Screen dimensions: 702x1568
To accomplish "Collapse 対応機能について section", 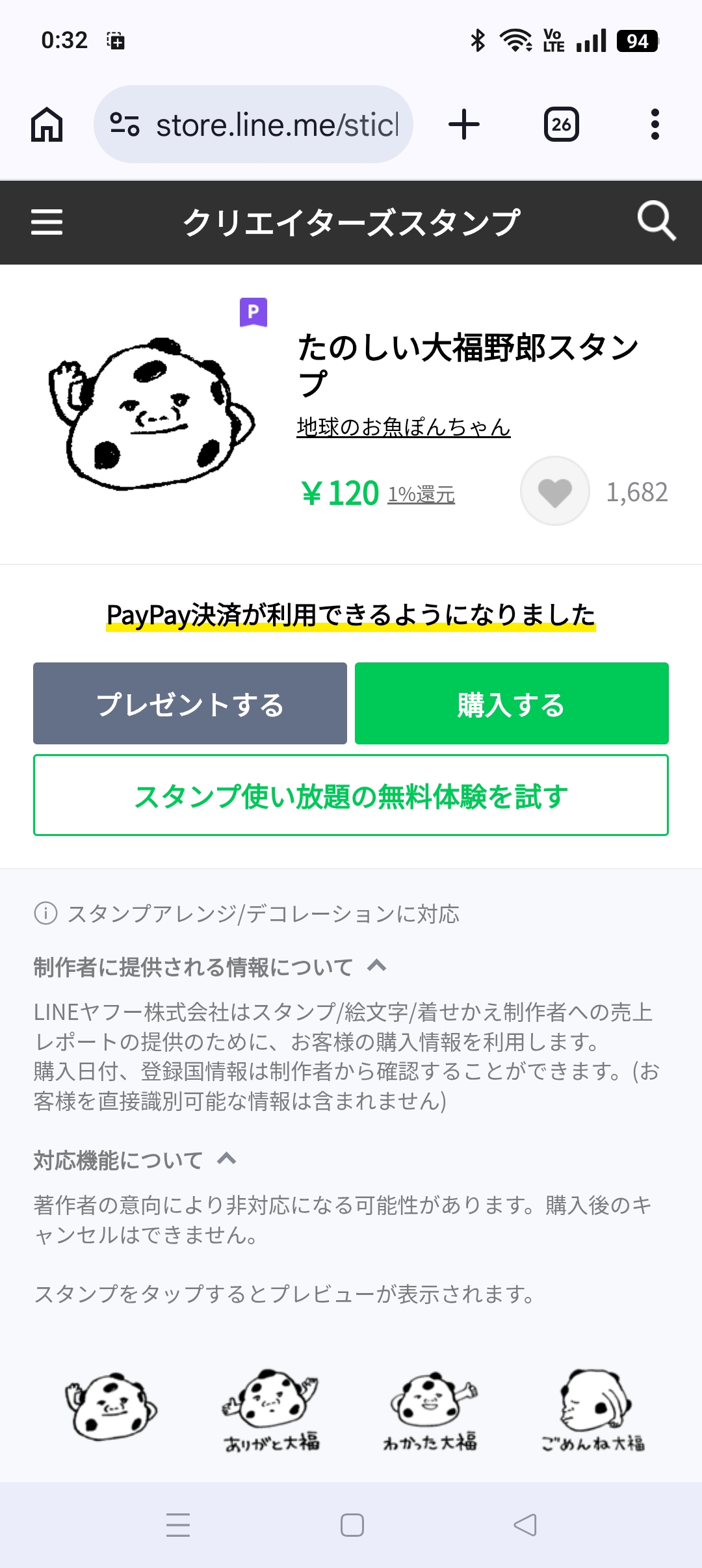I will point(226,1159).
